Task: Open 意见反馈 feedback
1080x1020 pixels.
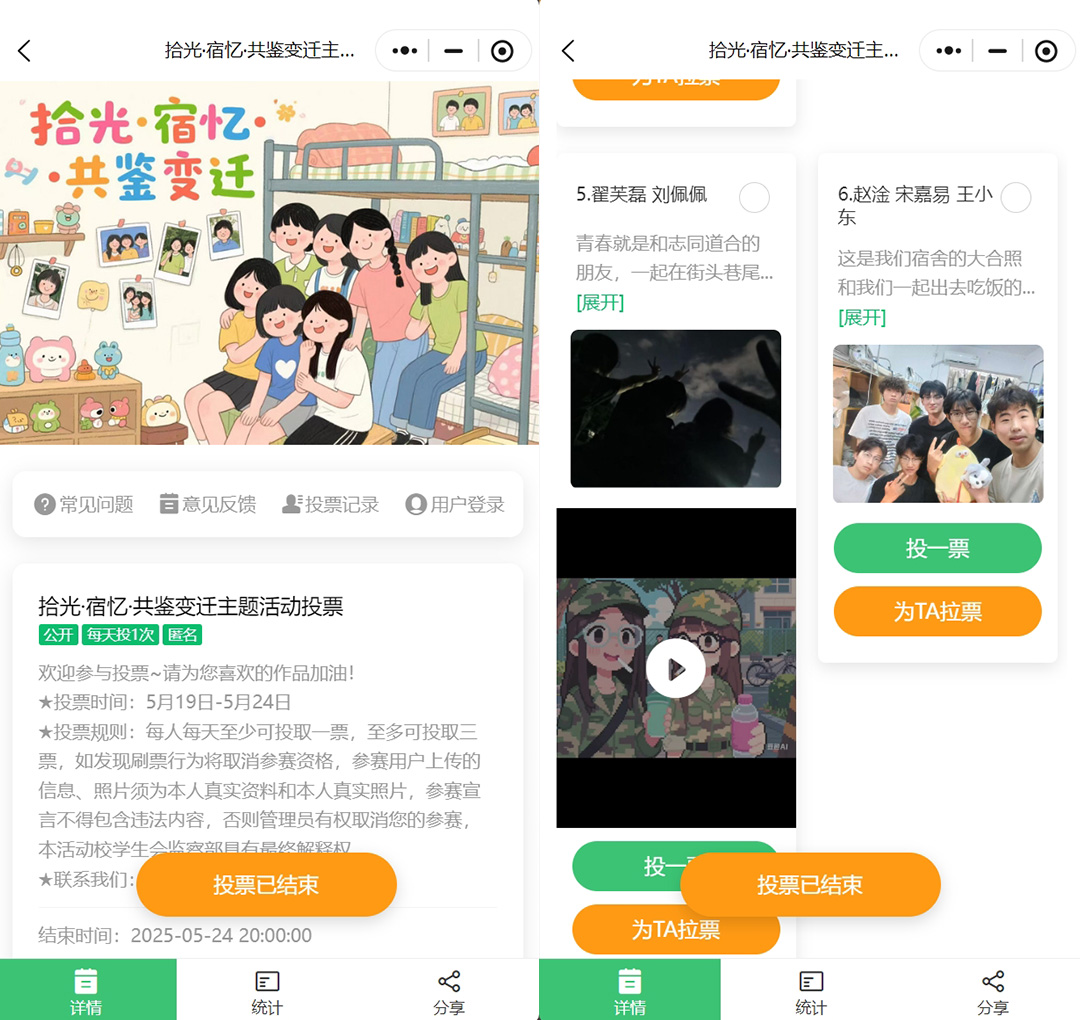Action: (x=208, y=505)
